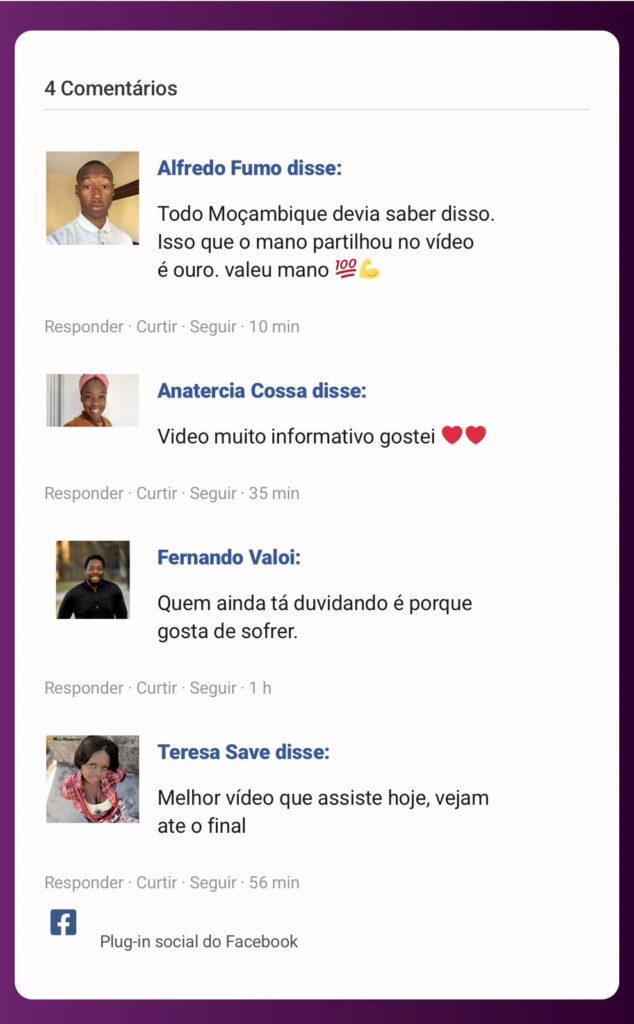Open the Plug-in social do Facebook link
The width and height of the screenshot is (634, 1024).
click(198, 942)
